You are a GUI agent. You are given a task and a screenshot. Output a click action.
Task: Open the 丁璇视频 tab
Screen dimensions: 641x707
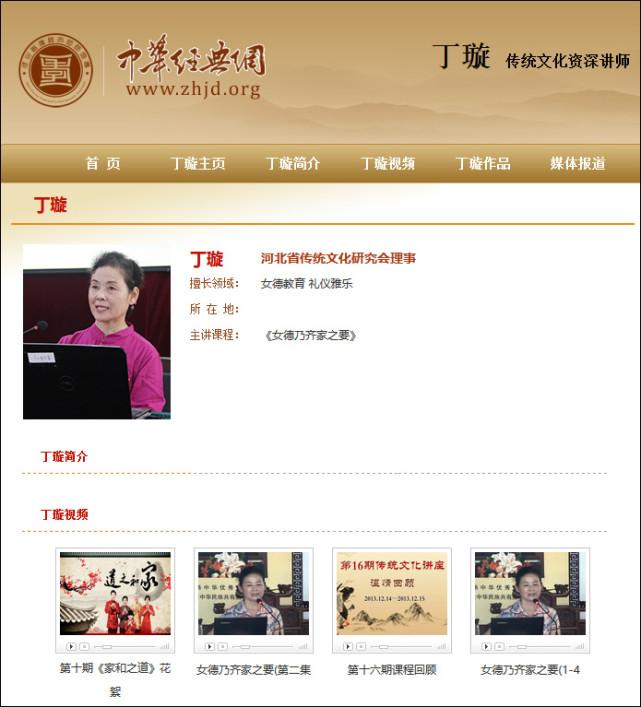(x=388, y=164)
